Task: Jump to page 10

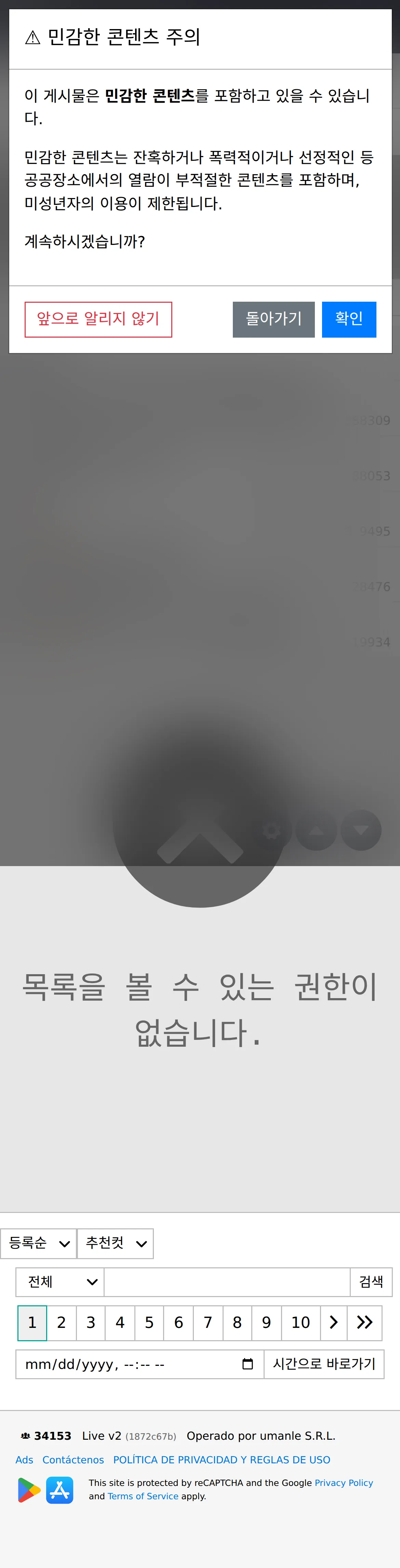Action: tap(301, 1323)
